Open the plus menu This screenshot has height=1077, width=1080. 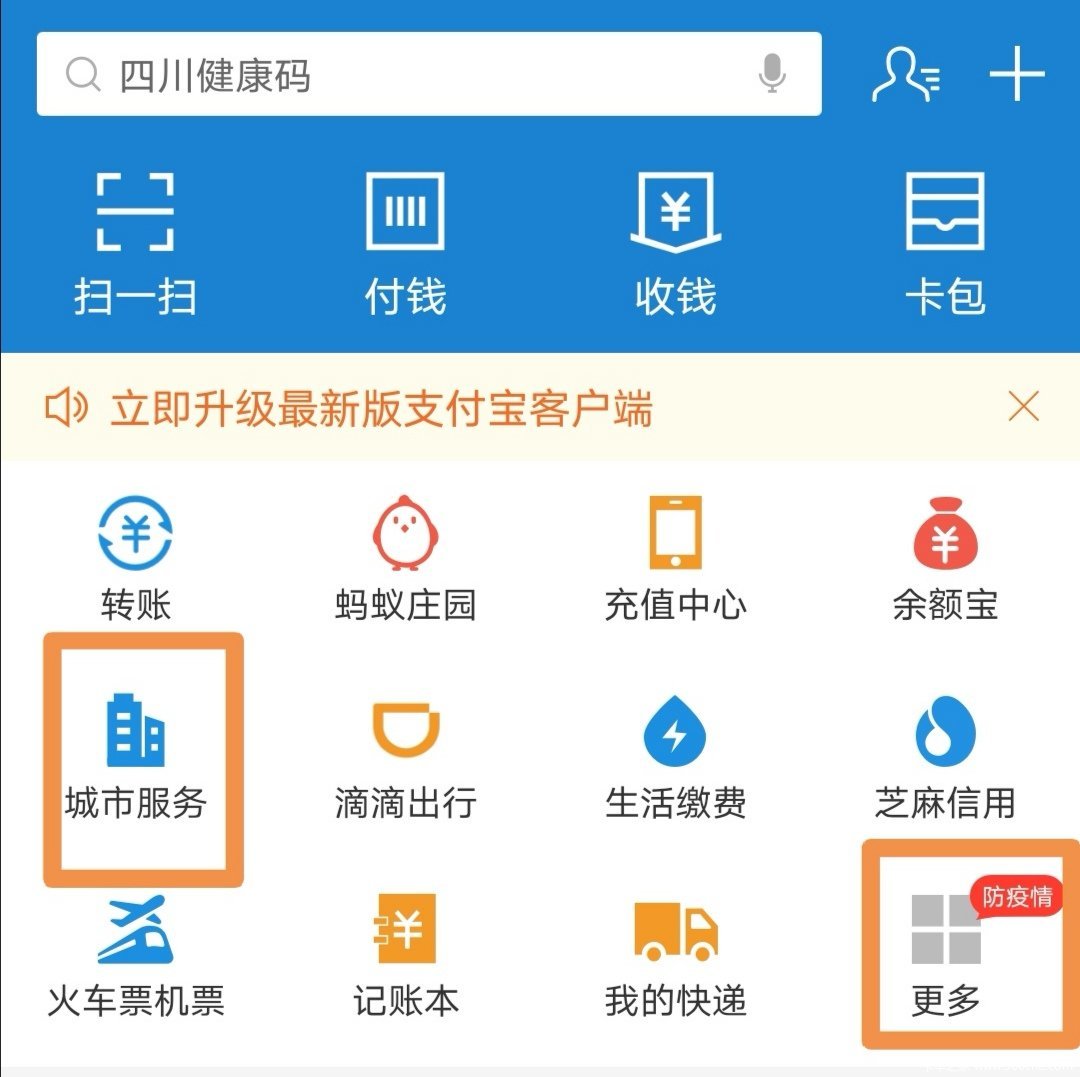click(x=1017, y=74)
